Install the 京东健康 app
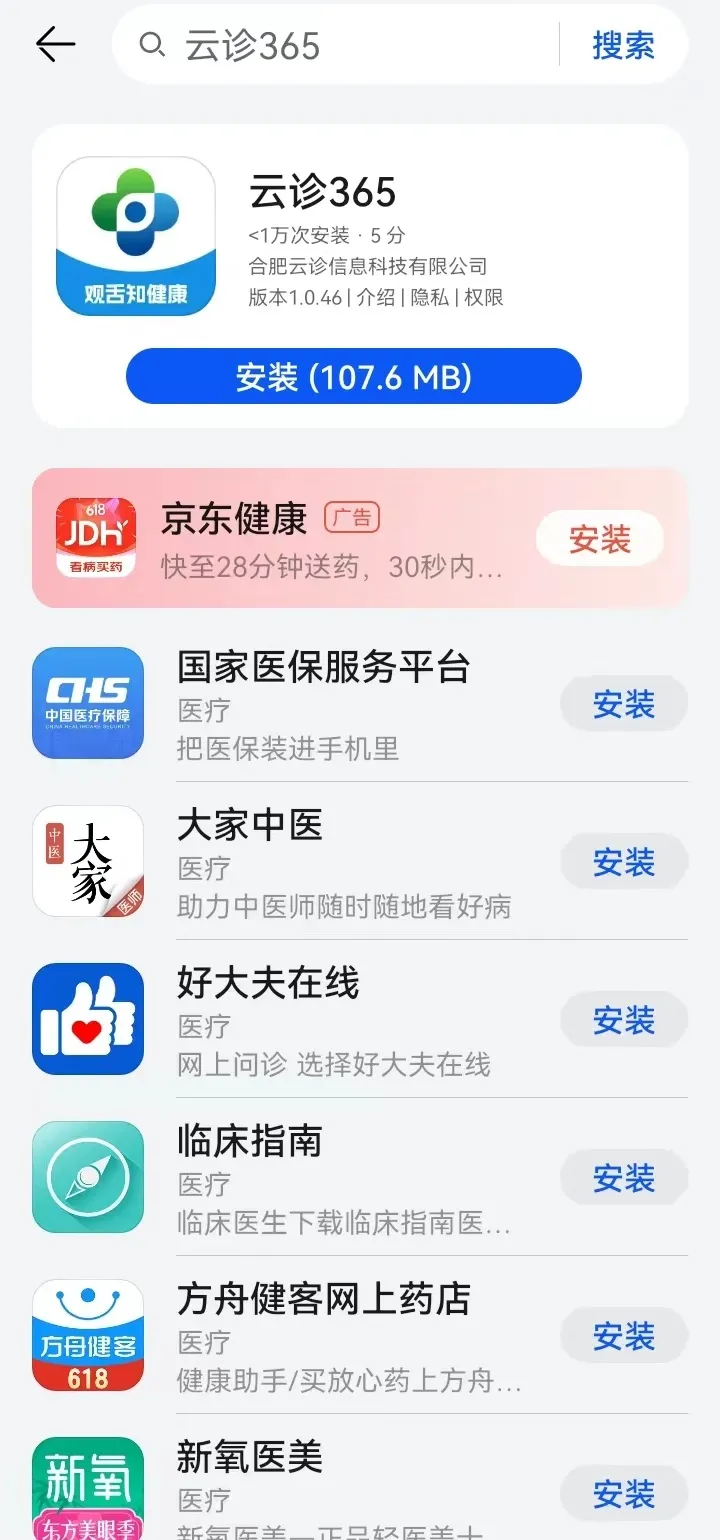This screenshot has width=720, height=1540. coord(599,540)
